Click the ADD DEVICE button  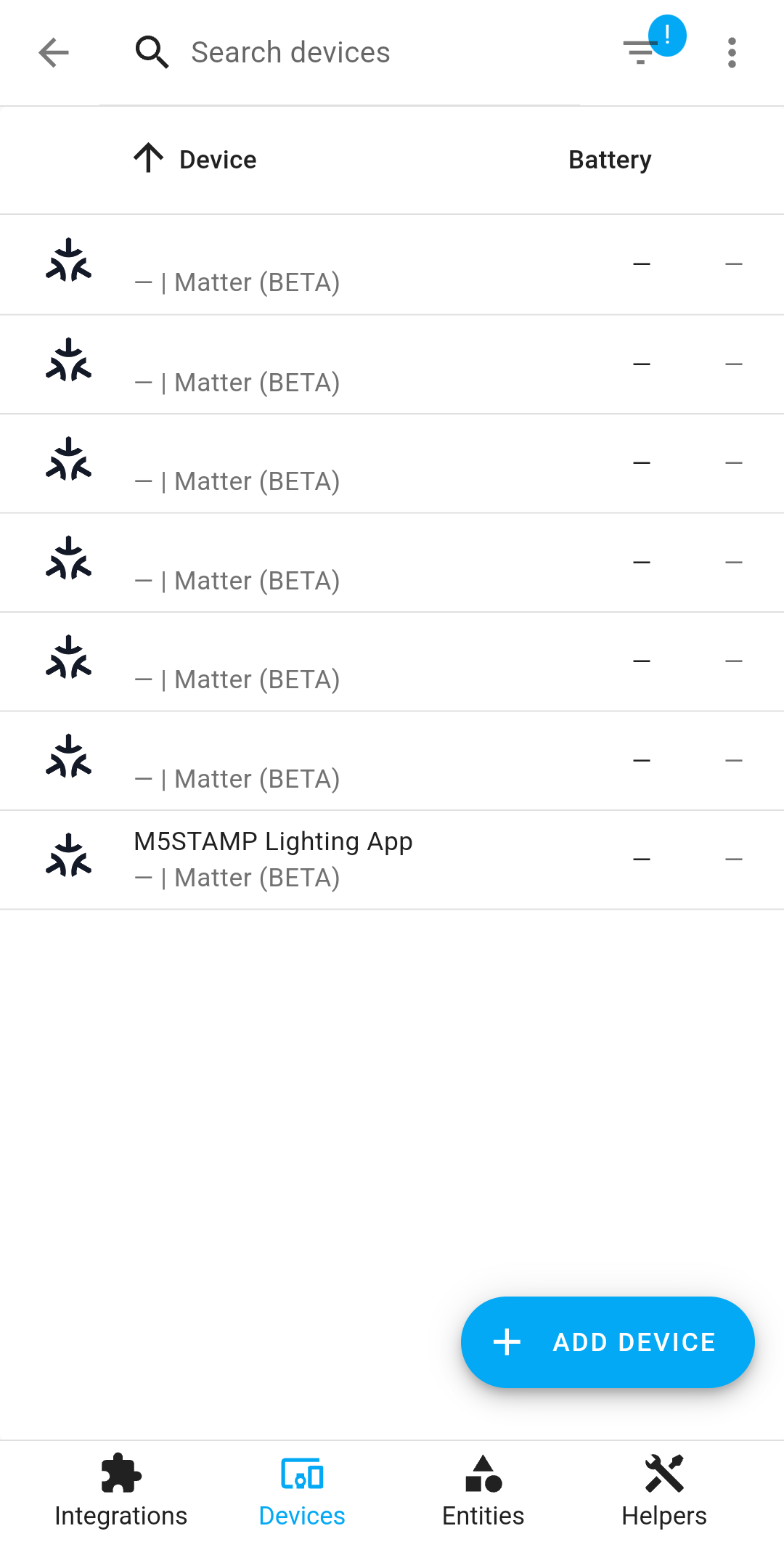607,1342
